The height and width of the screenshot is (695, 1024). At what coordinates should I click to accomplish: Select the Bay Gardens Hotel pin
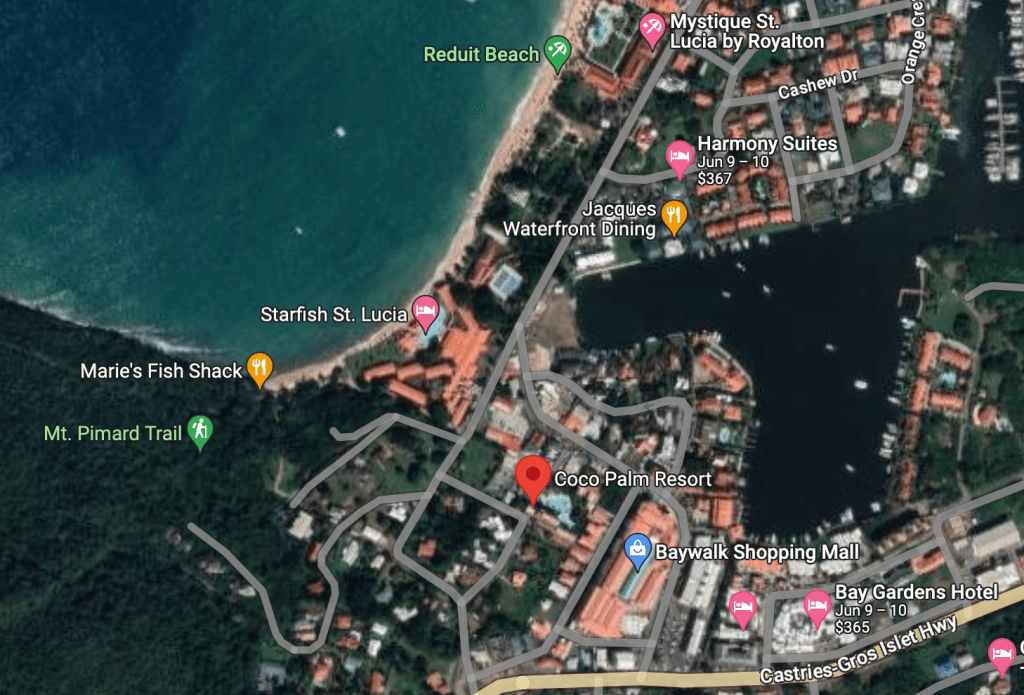[x=817, y=606]
